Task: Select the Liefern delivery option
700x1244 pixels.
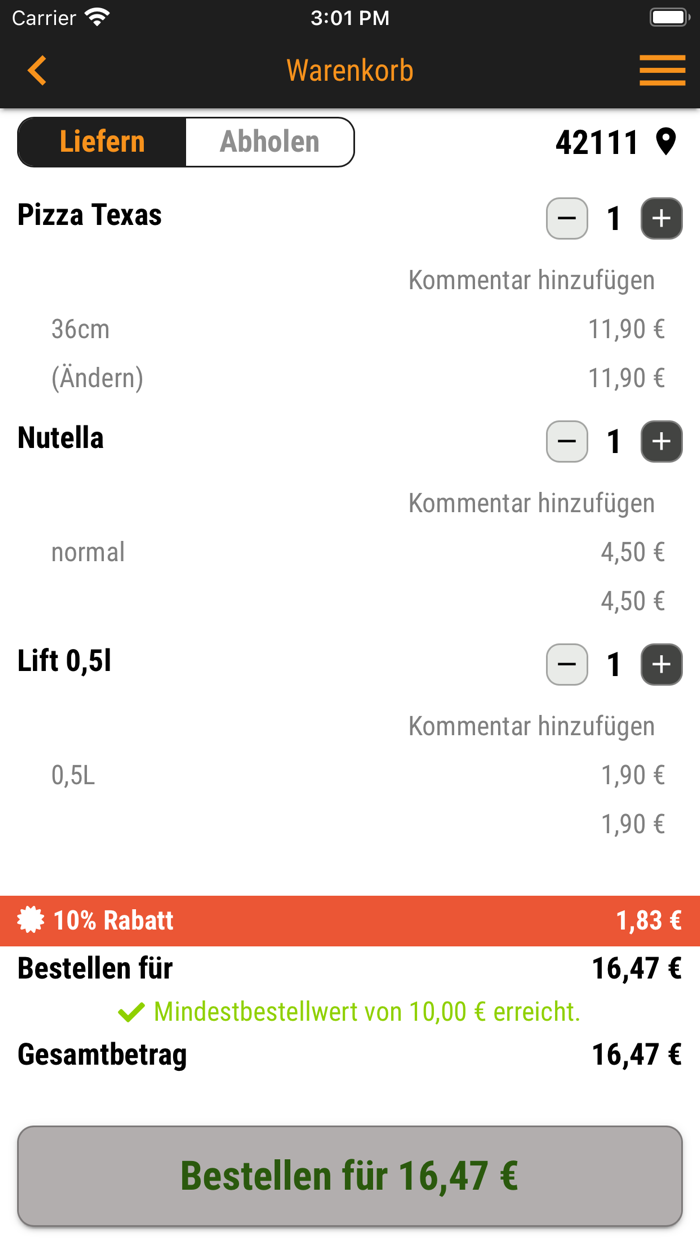Action: [x=102, y=142]
